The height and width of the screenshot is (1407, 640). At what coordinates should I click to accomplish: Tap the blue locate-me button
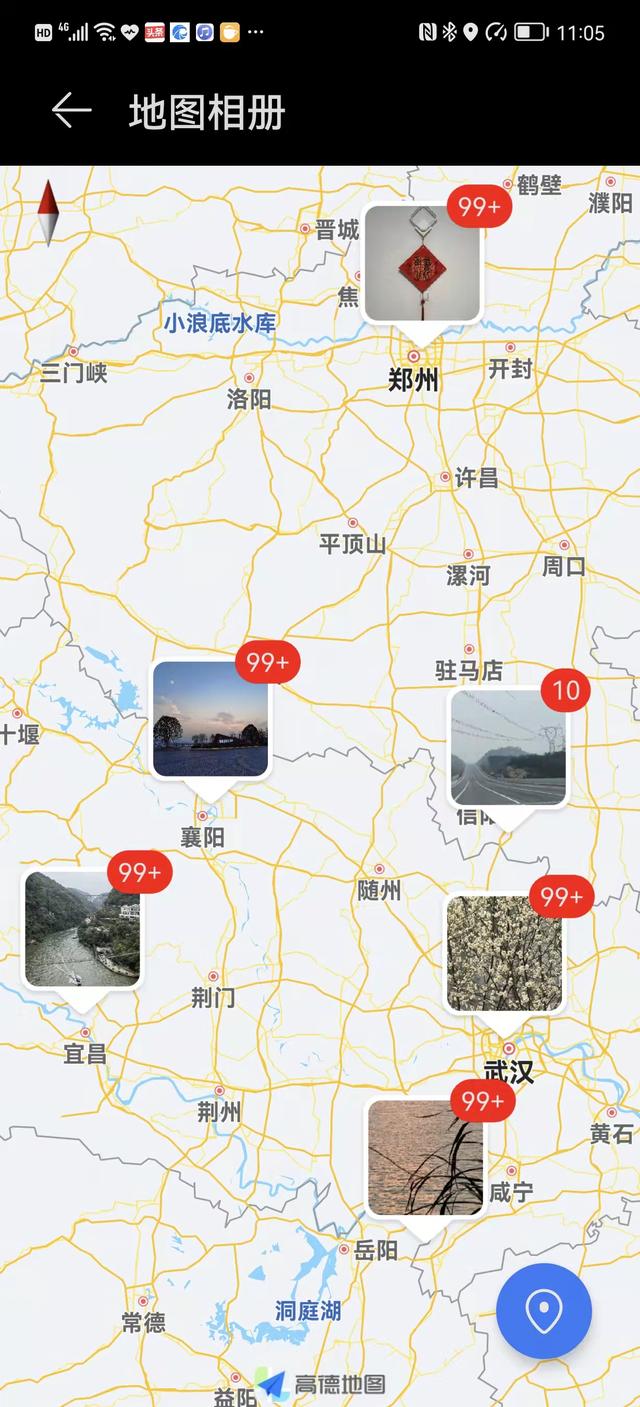[x=544, y=1311]
